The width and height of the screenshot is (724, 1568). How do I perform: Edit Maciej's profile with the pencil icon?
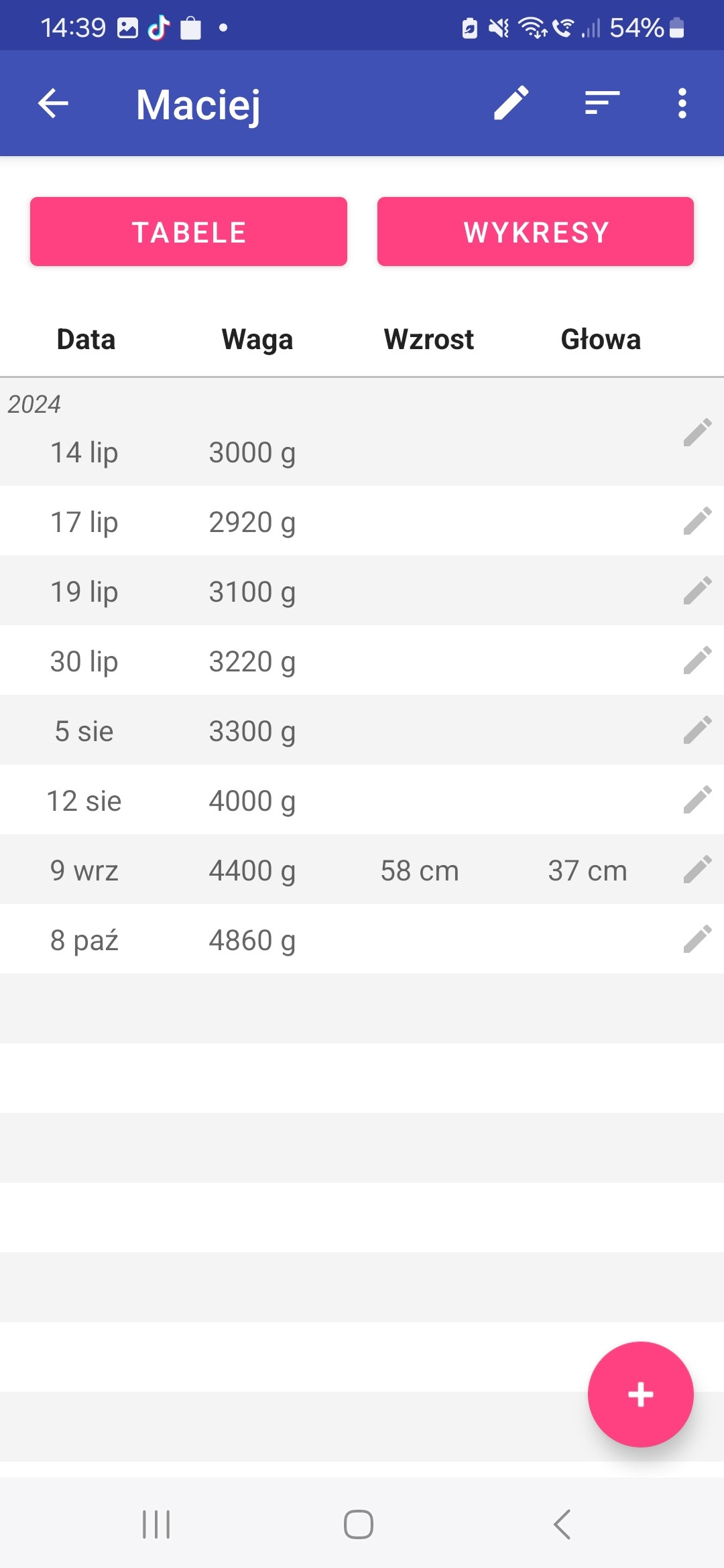tap(511, 104)
